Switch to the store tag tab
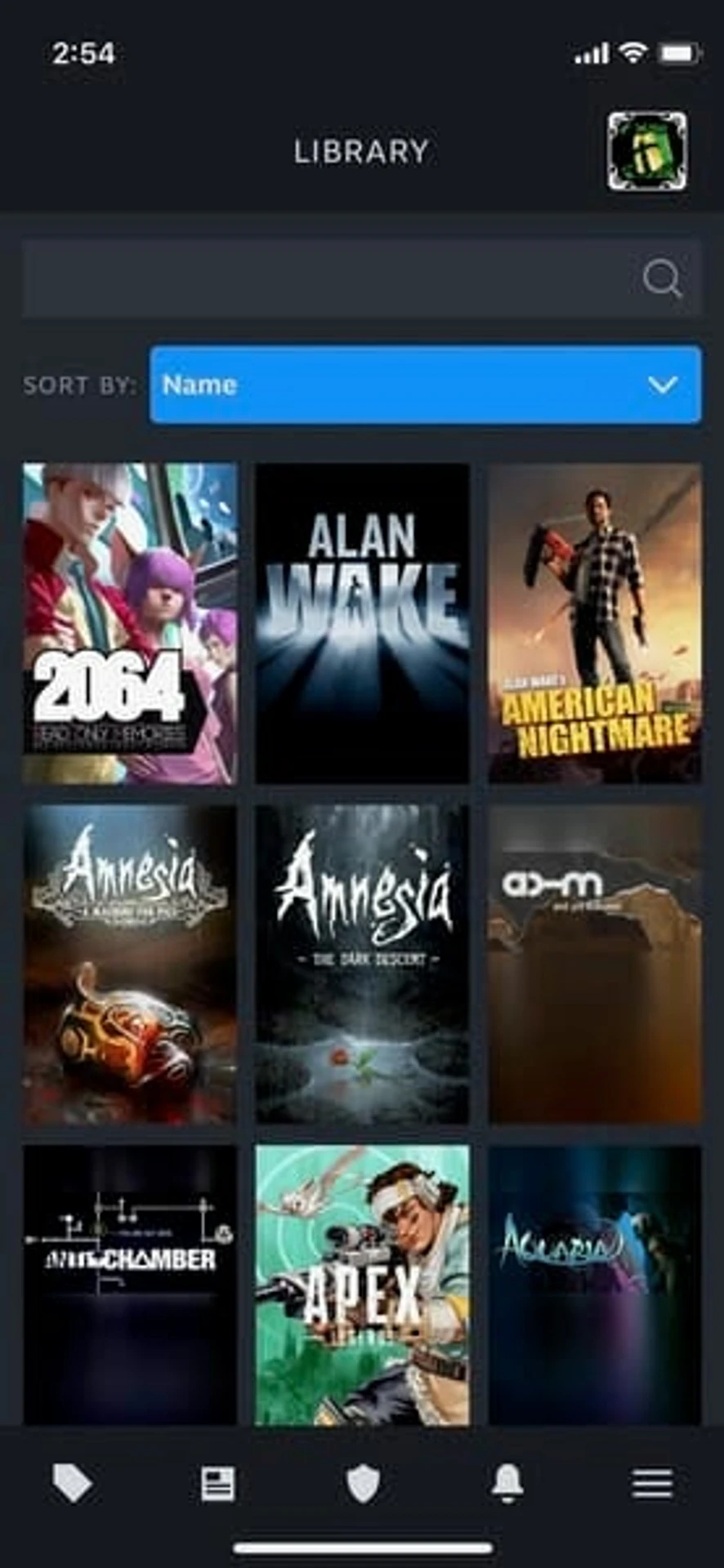The width and height of the screenshot is (724, 1568). [x=72, y=1483]
